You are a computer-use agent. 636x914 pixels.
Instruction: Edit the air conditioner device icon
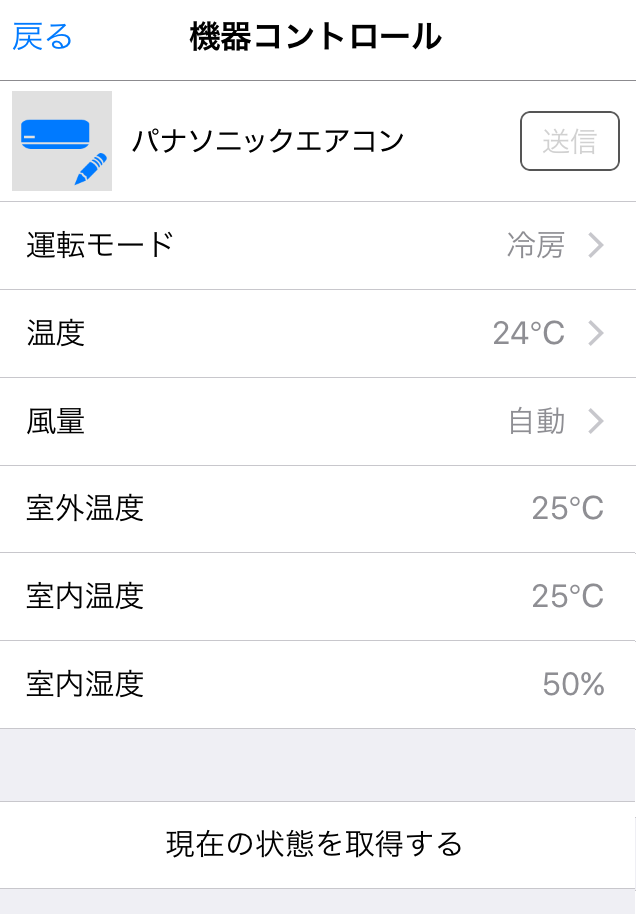(x=62, y=141)
